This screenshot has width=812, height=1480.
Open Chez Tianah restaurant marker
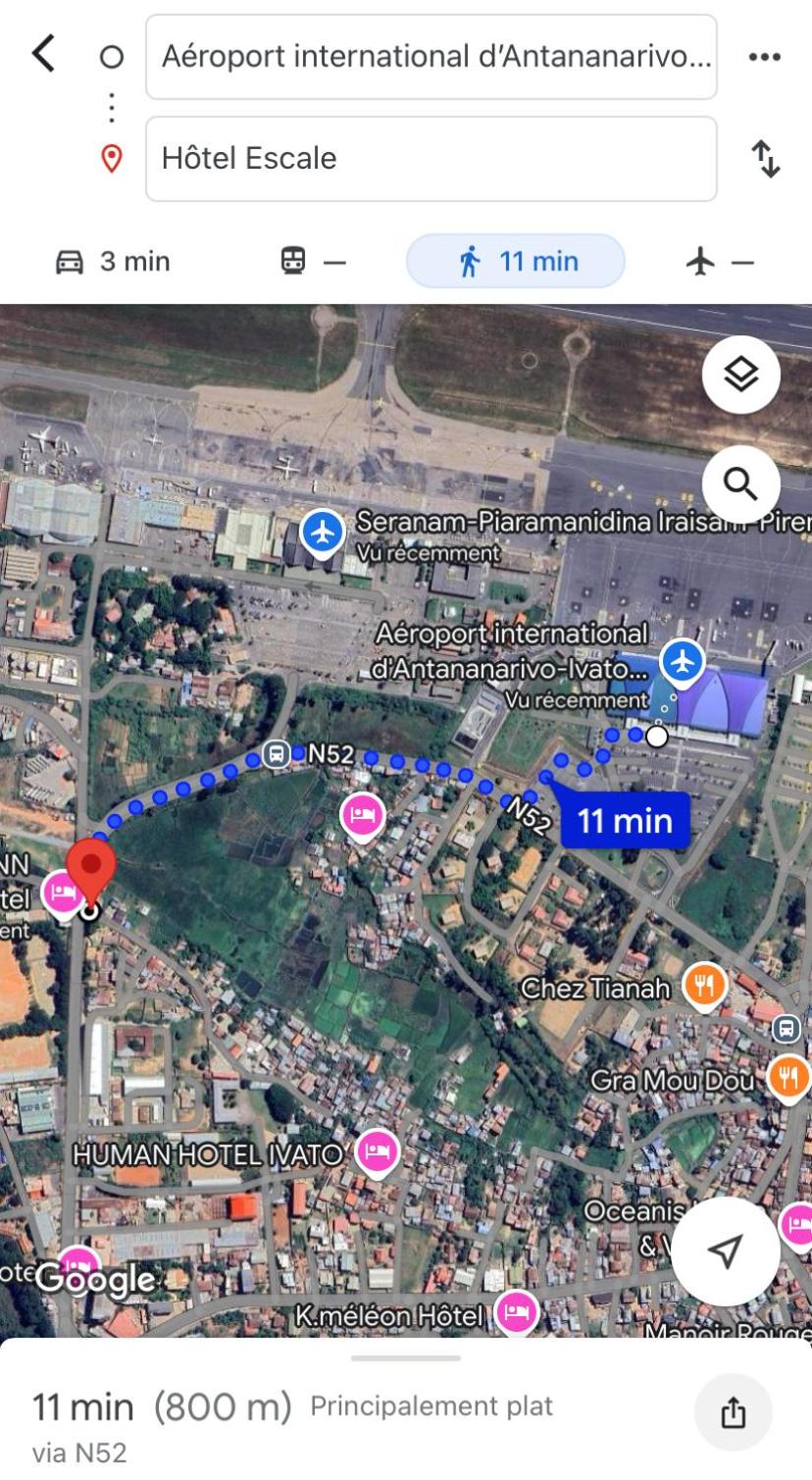[703, 985]
